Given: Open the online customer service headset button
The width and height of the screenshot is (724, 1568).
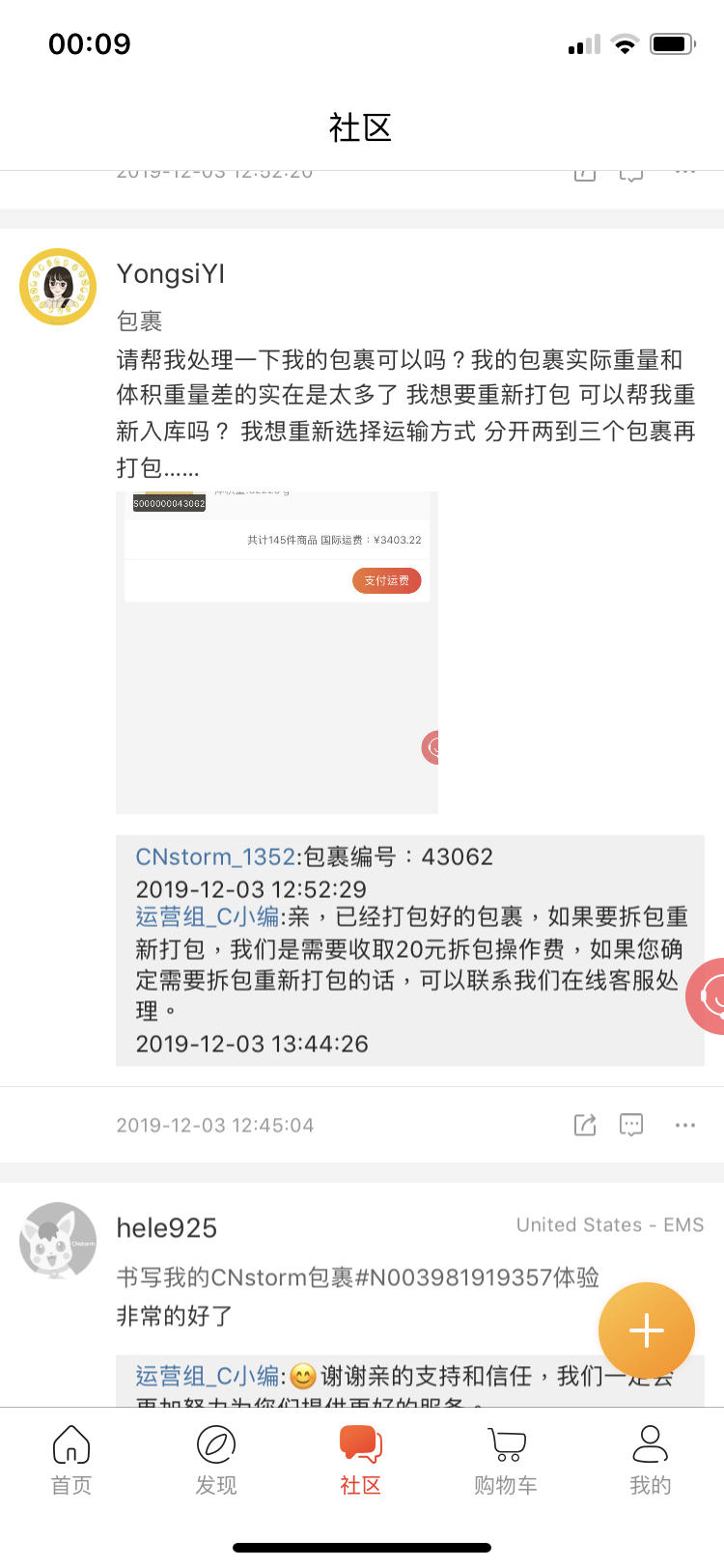Looking at the screenshot, I should point(710,995).
